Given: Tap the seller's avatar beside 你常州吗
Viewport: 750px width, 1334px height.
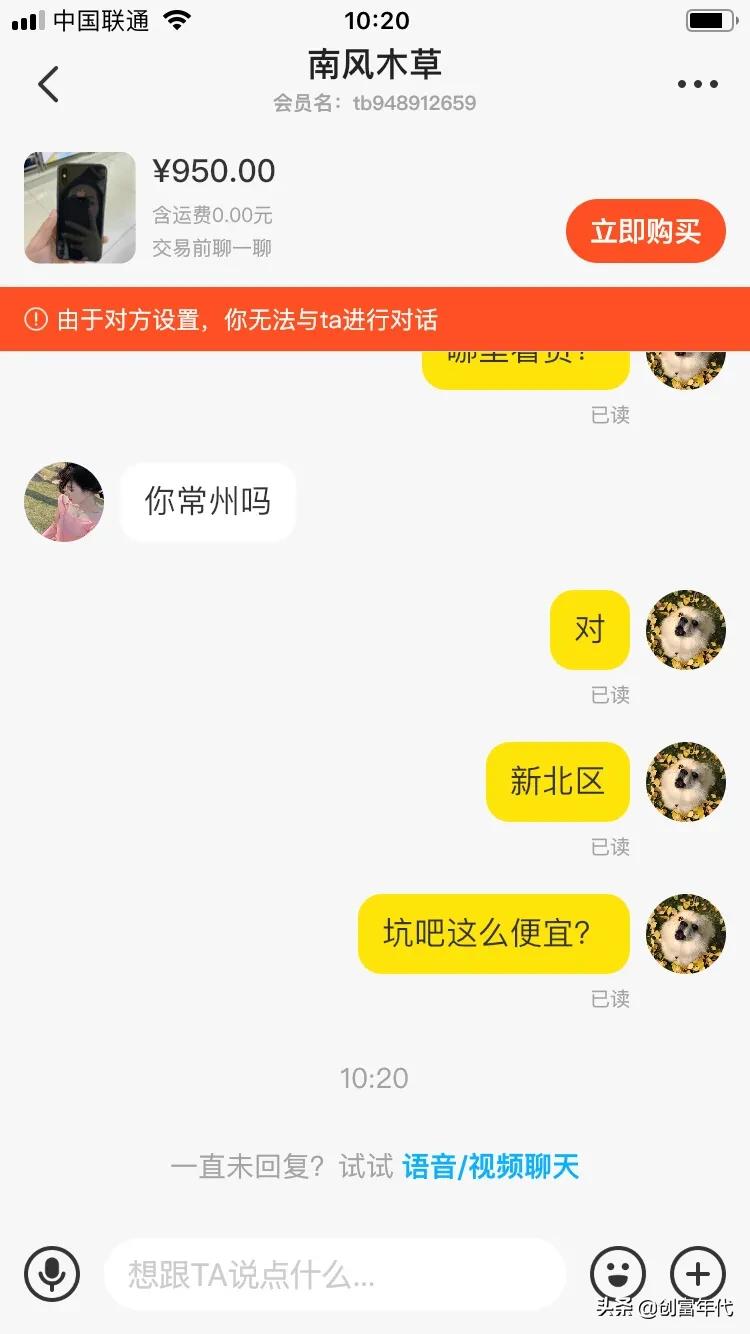Looking at the screenshot, I should tap(63, 502).
